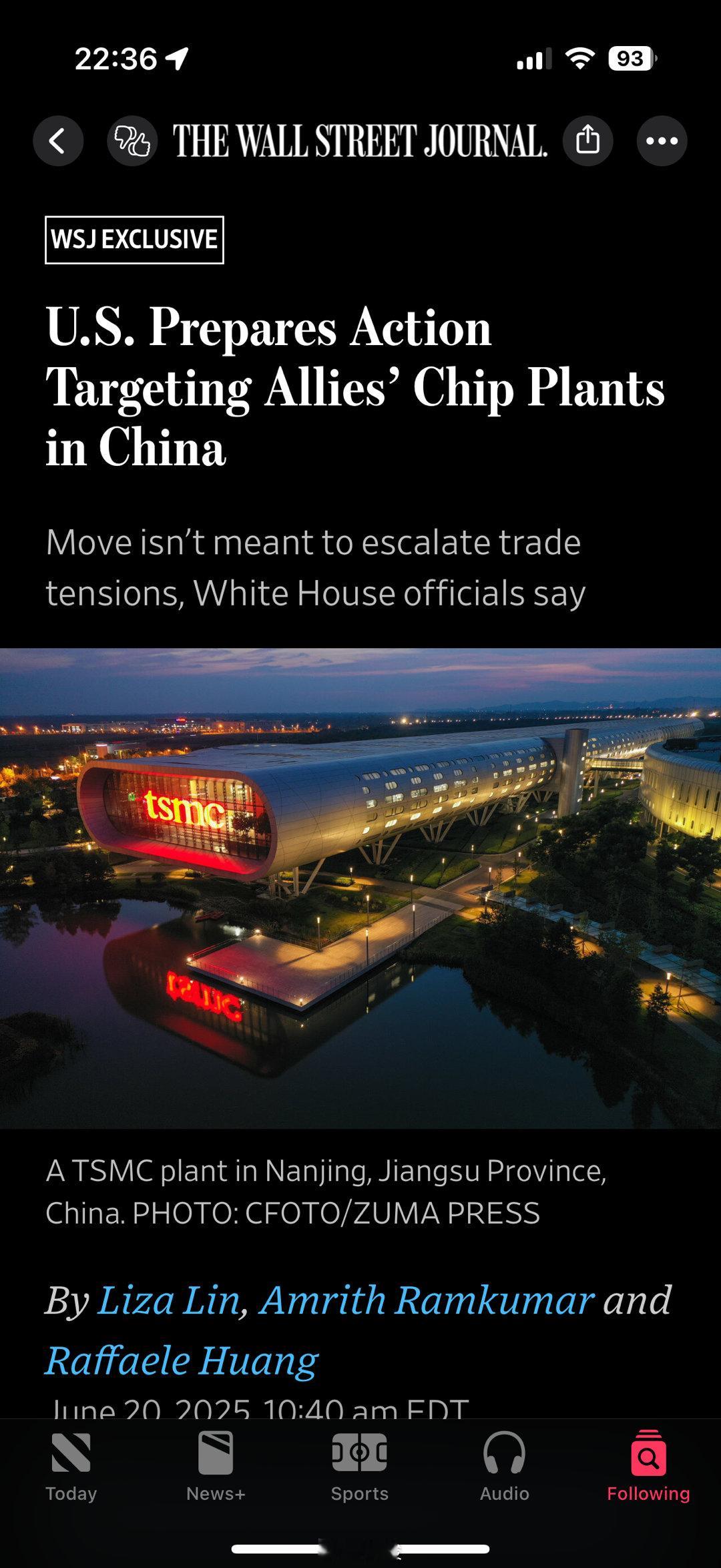Share this WSJ article

587,141
